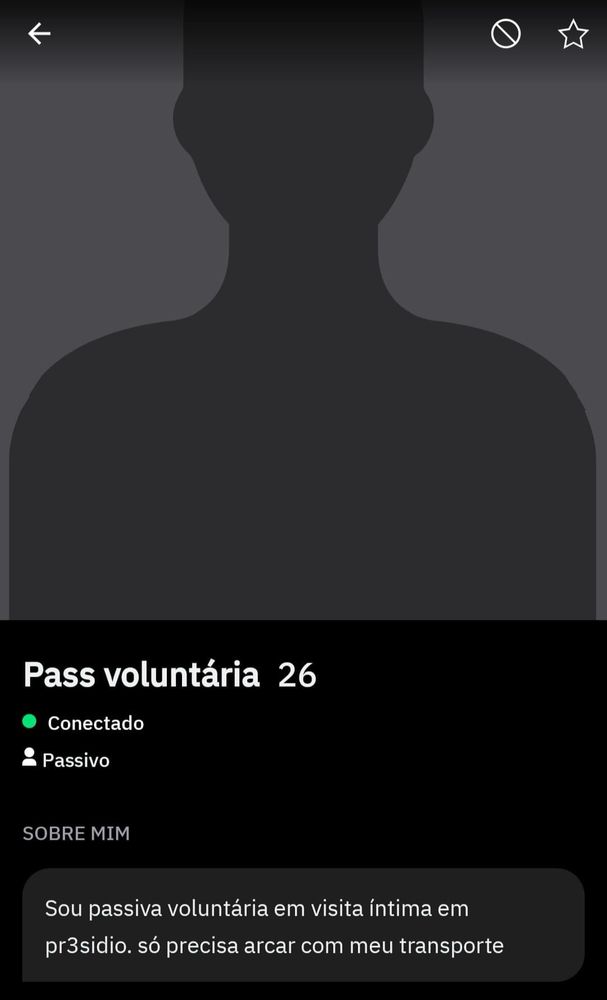Block this profile with the block icon
Viewport: 607px width, 1000px height.
[x=506, y=34]
